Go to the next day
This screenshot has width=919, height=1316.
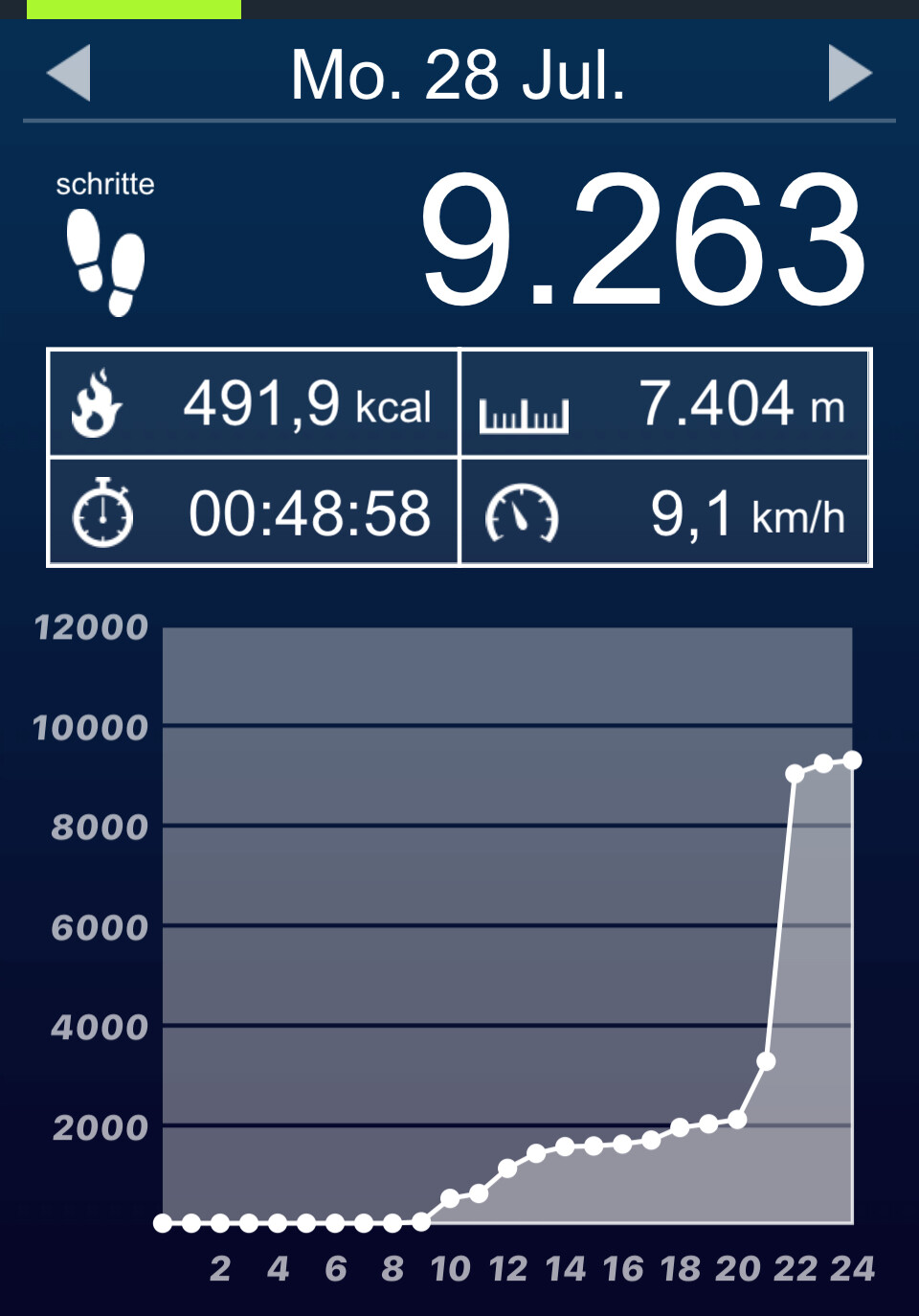click(x=849, y=73)
